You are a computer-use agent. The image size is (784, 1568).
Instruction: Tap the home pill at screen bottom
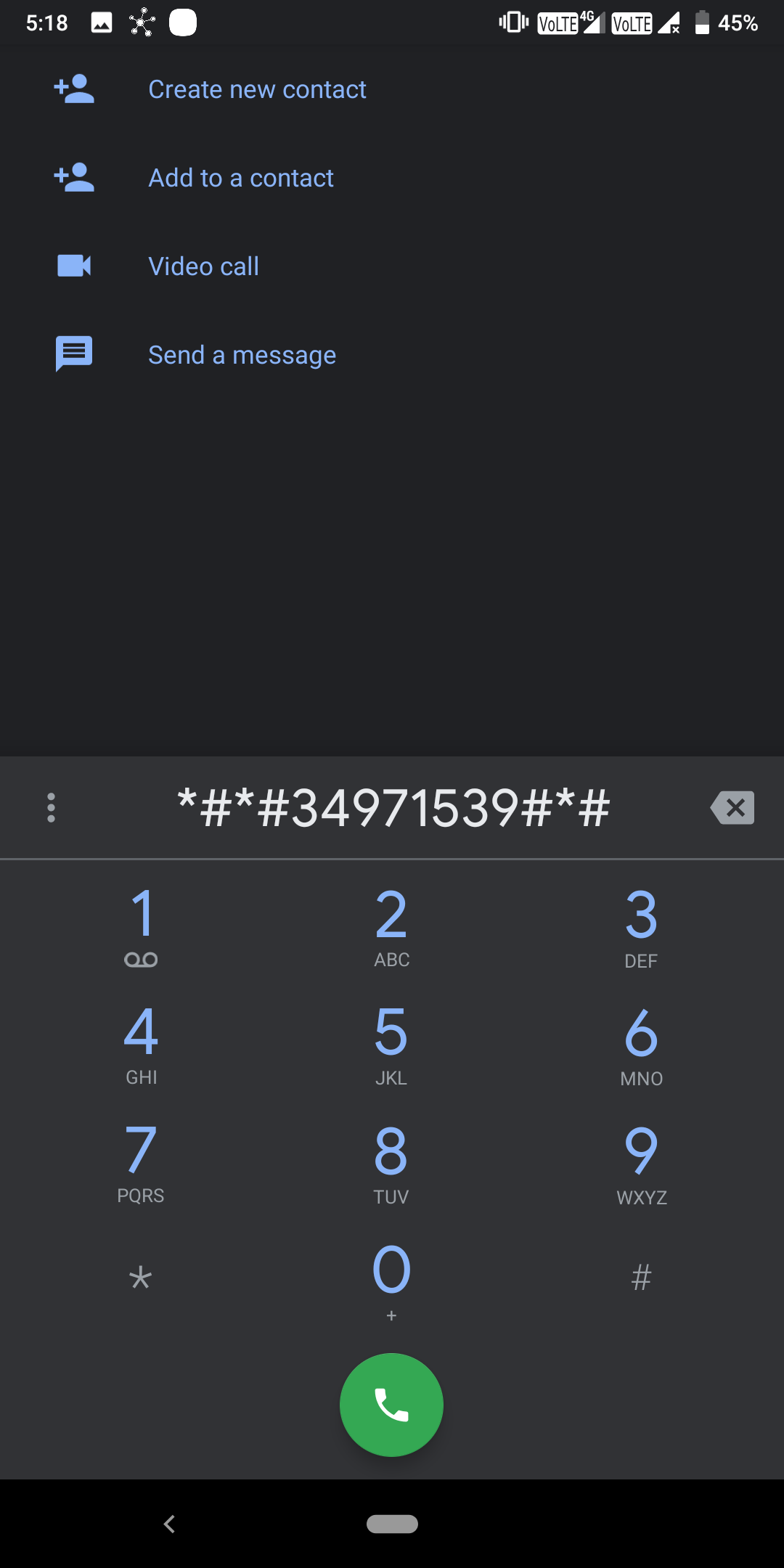coord(392,1524)
